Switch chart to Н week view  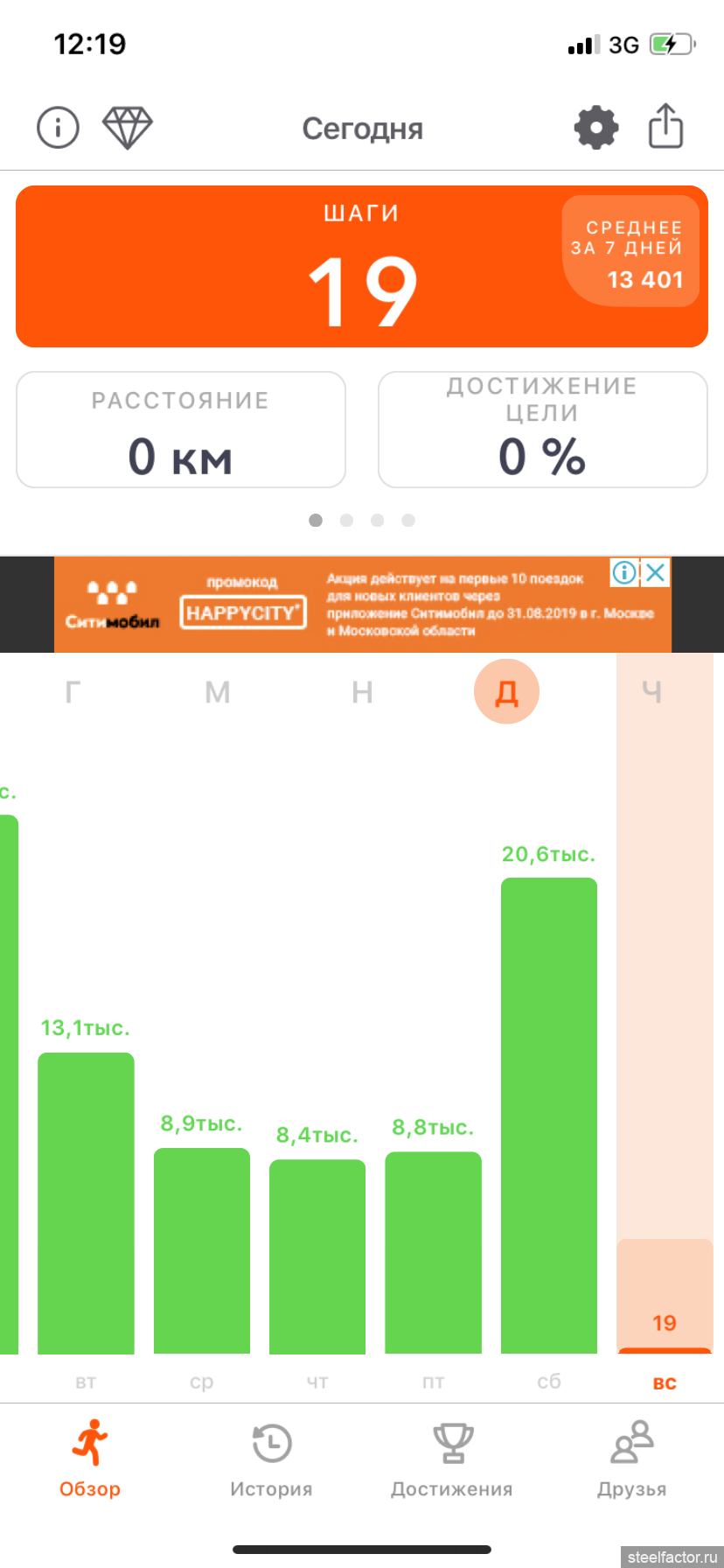point(362,692)
